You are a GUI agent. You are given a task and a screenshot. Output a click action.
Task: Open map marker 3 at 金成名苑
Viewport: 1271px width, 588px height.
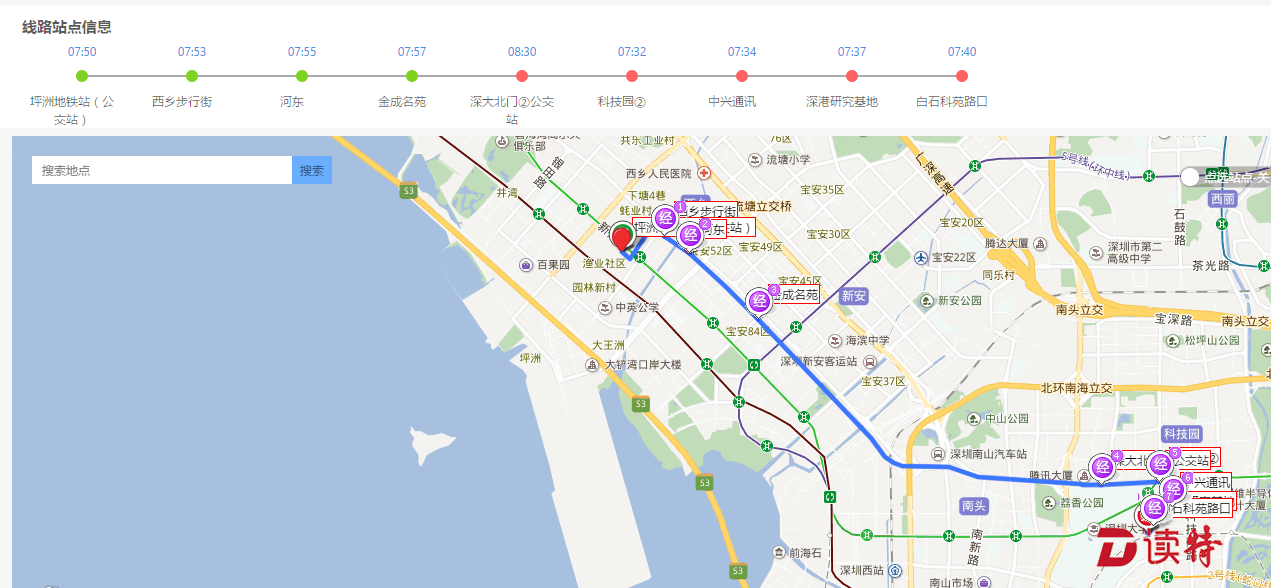click(759, 300)
